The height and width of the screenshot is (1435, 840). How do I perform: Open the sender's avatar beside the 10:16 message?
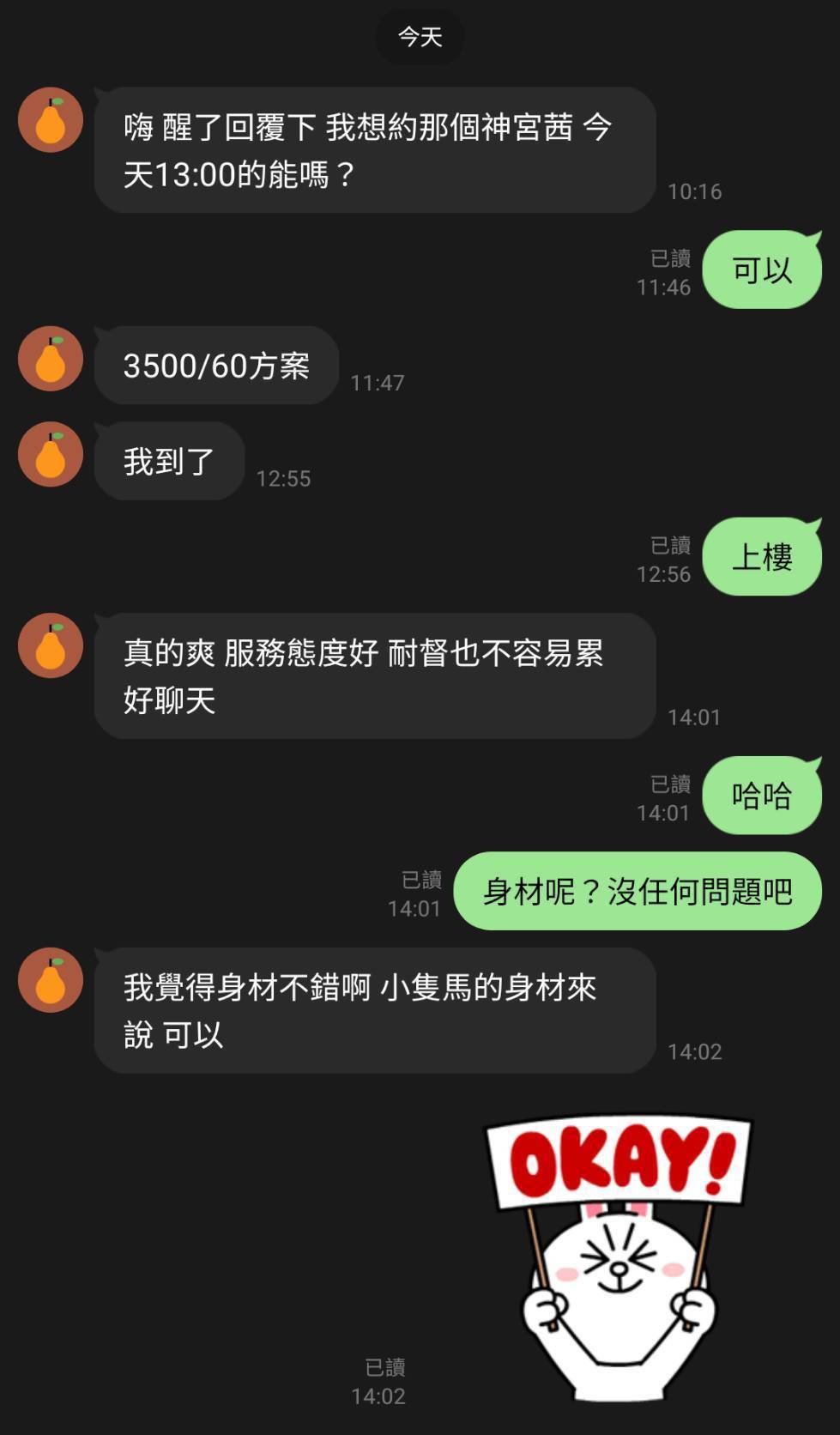[51, 120]
